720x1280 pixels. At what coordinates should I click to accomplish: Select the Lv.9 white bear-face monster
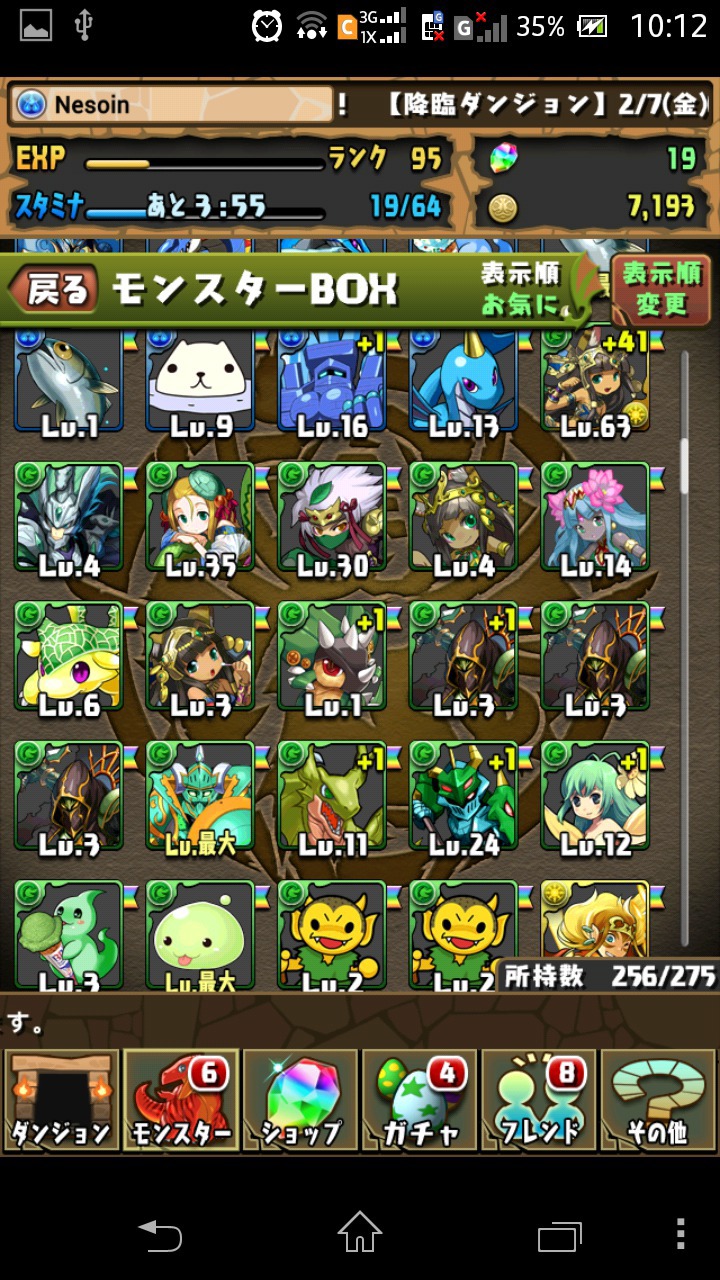click(200, 385)
